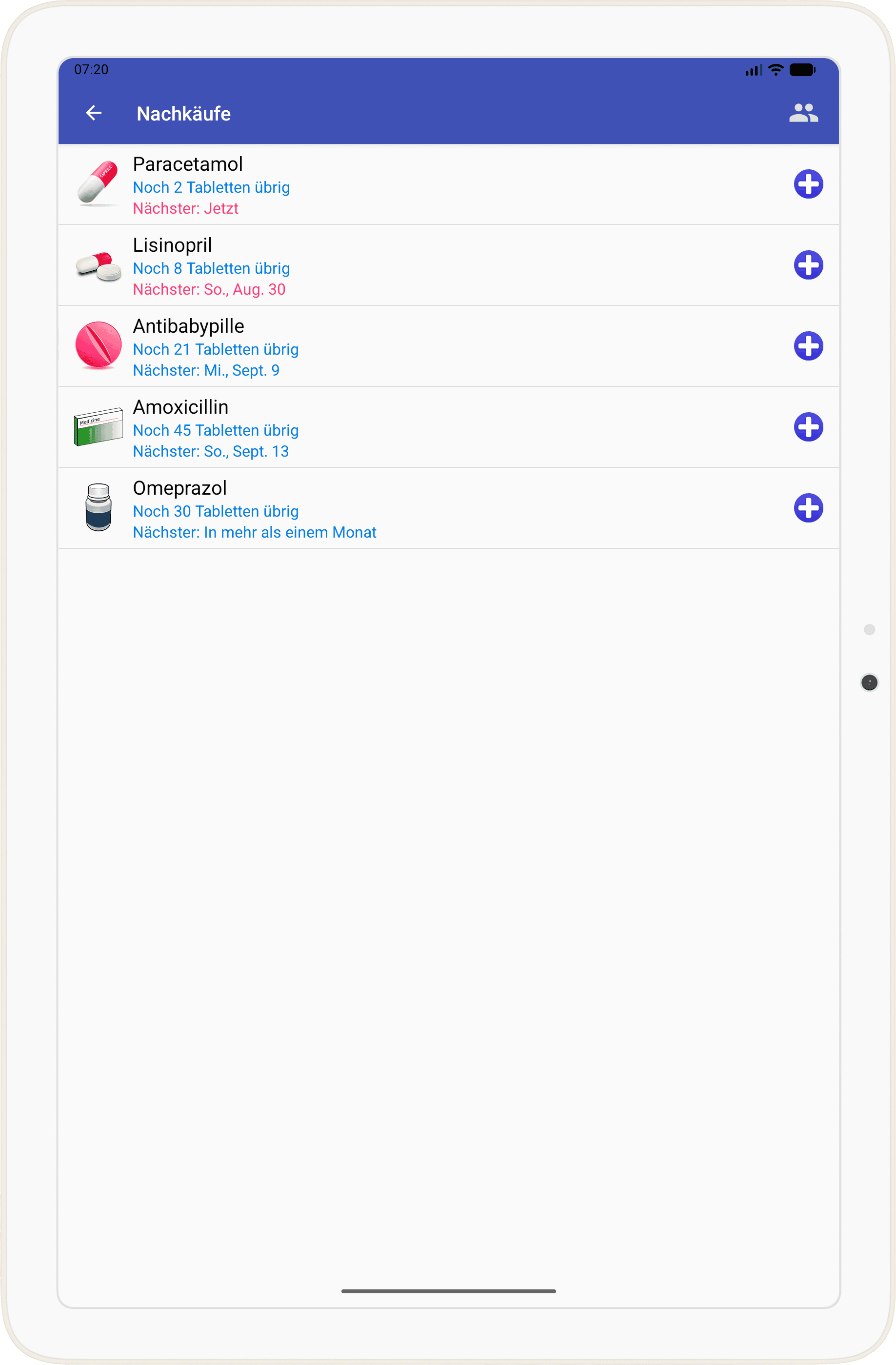Viewport: 896px width, 1365px height.
Task: Add Omeprazol refill via plus button
Action: (808, 507)
